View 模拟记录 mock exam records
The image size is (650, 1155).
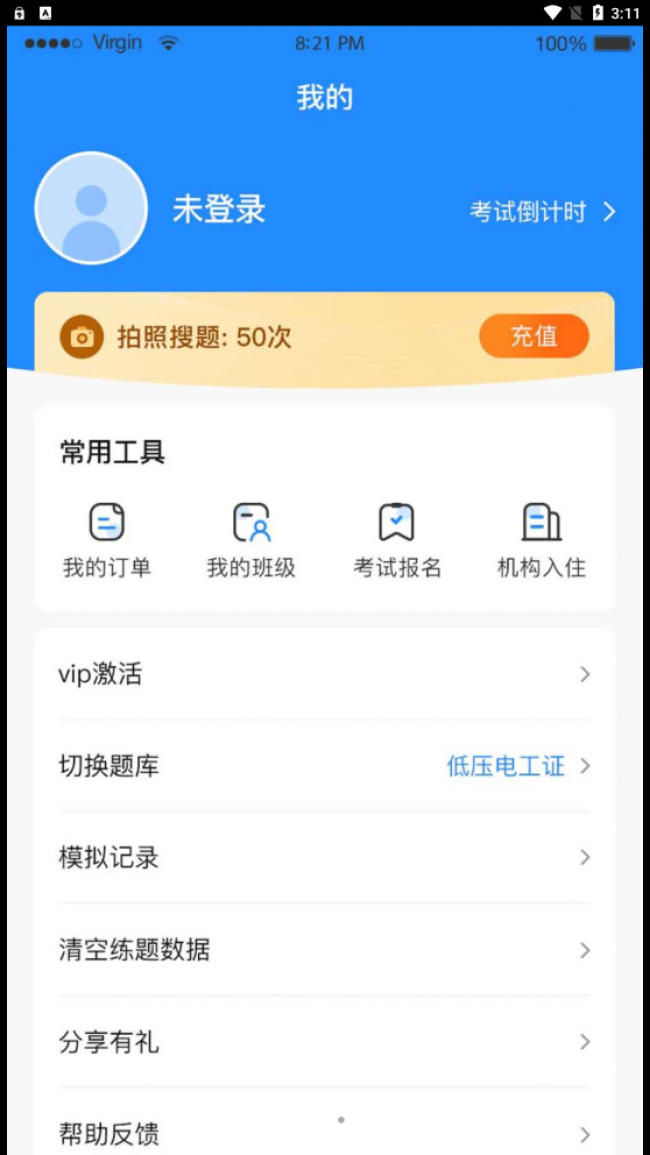tap(324, 858)
